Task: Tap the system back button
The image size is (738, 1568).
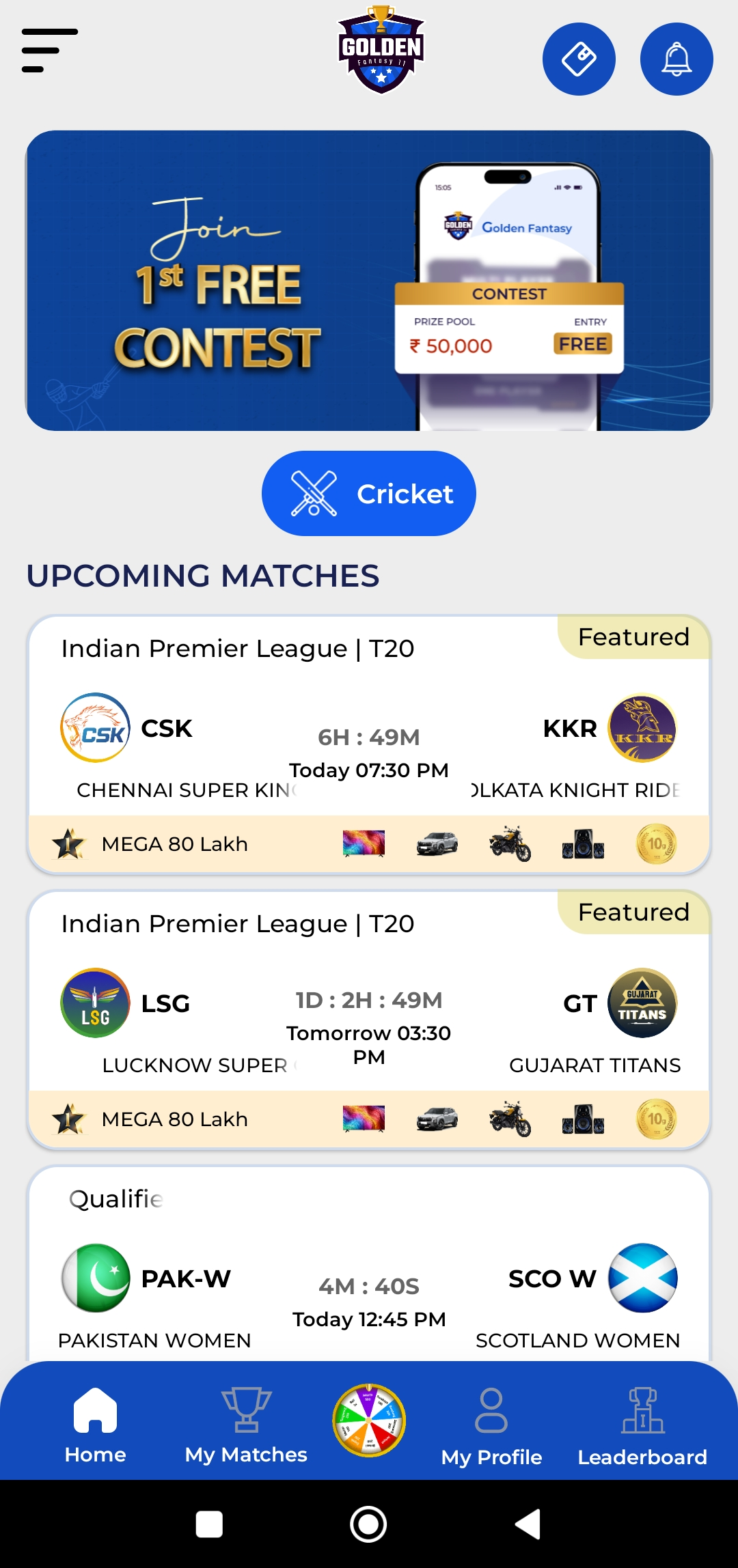Action: pyautogui.click(x=528, y=1524)
